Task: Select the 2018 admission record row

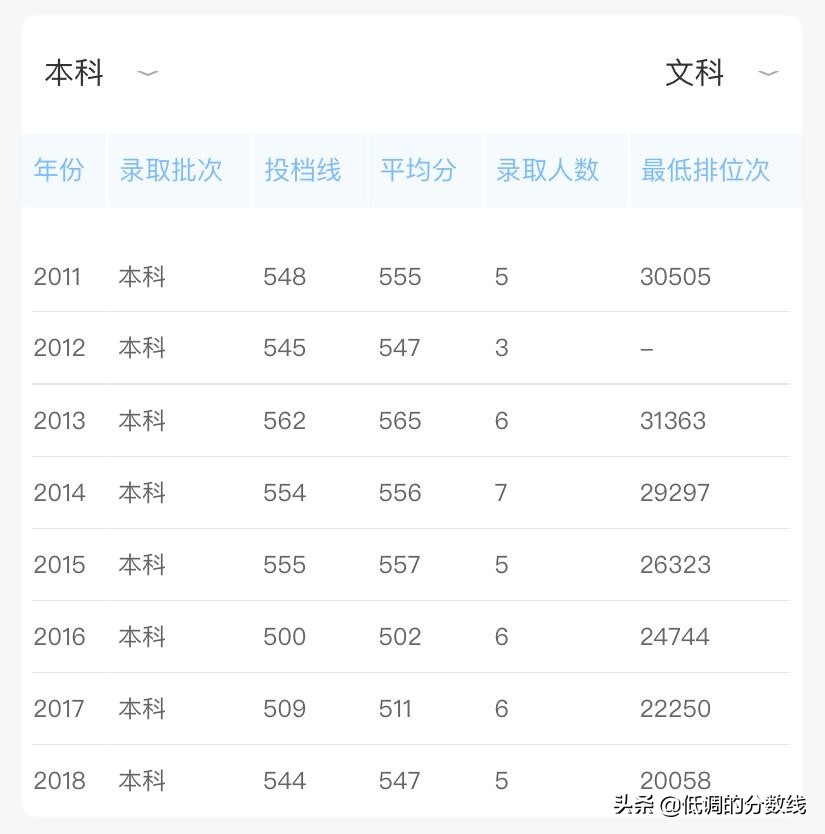Action: pos(400,781)
